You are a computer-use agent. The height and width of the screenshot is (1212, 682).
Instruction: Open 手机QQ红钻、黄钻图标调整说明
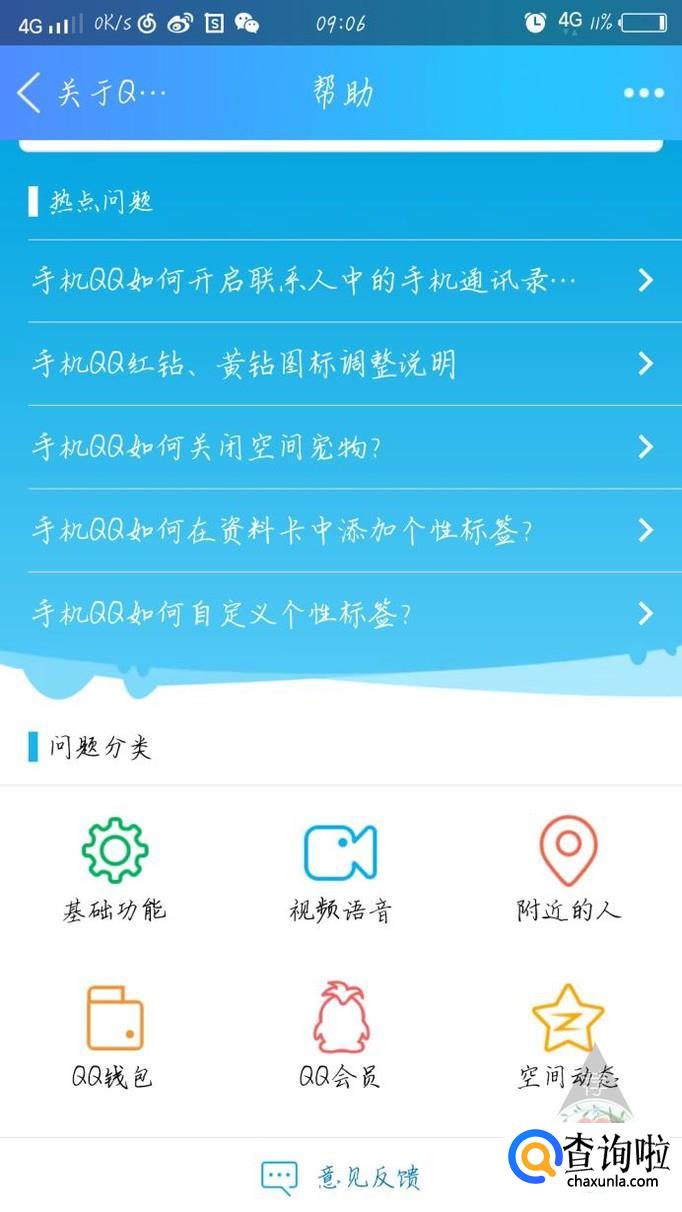pyautogui.click(x=340, y=364)
